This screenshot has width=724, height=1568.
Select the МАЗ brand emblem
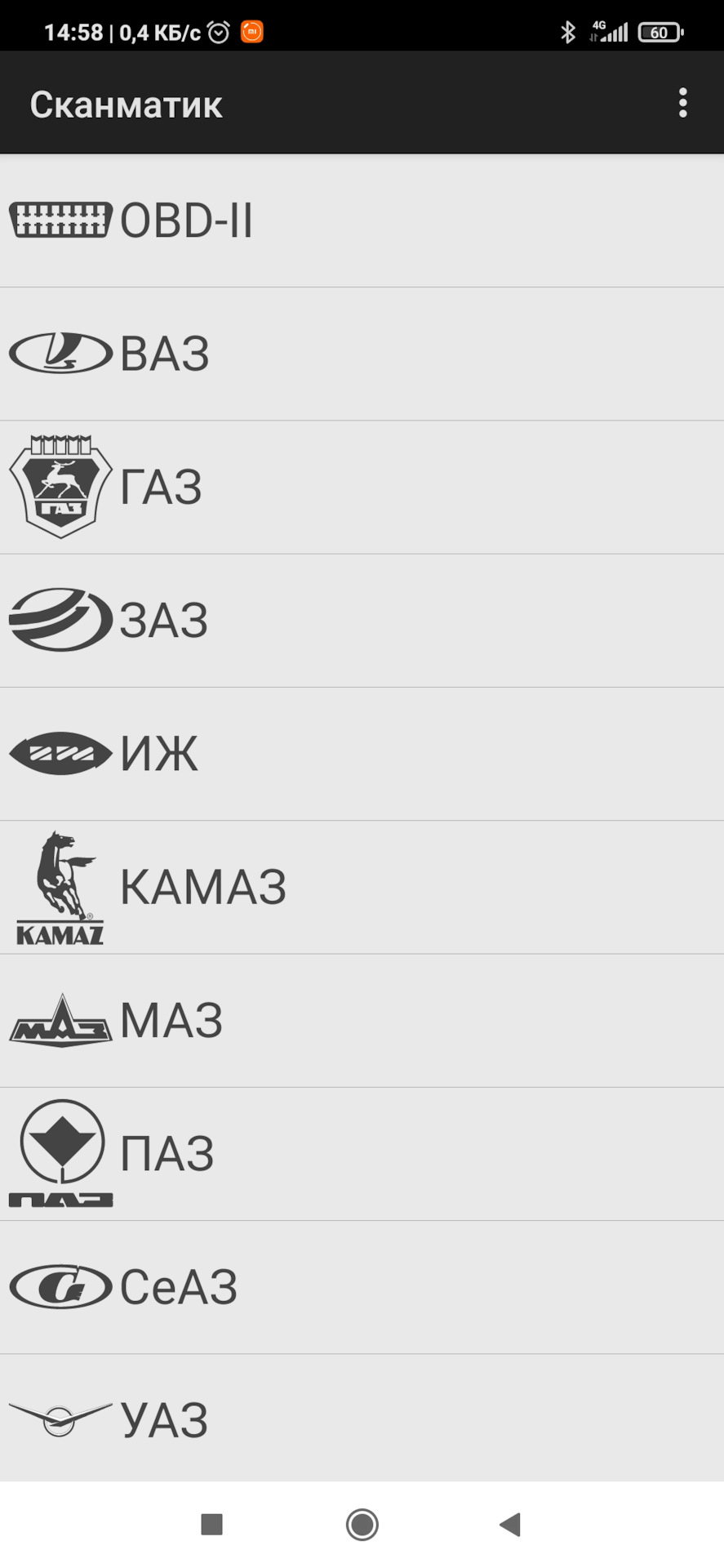coord(59,1019)
